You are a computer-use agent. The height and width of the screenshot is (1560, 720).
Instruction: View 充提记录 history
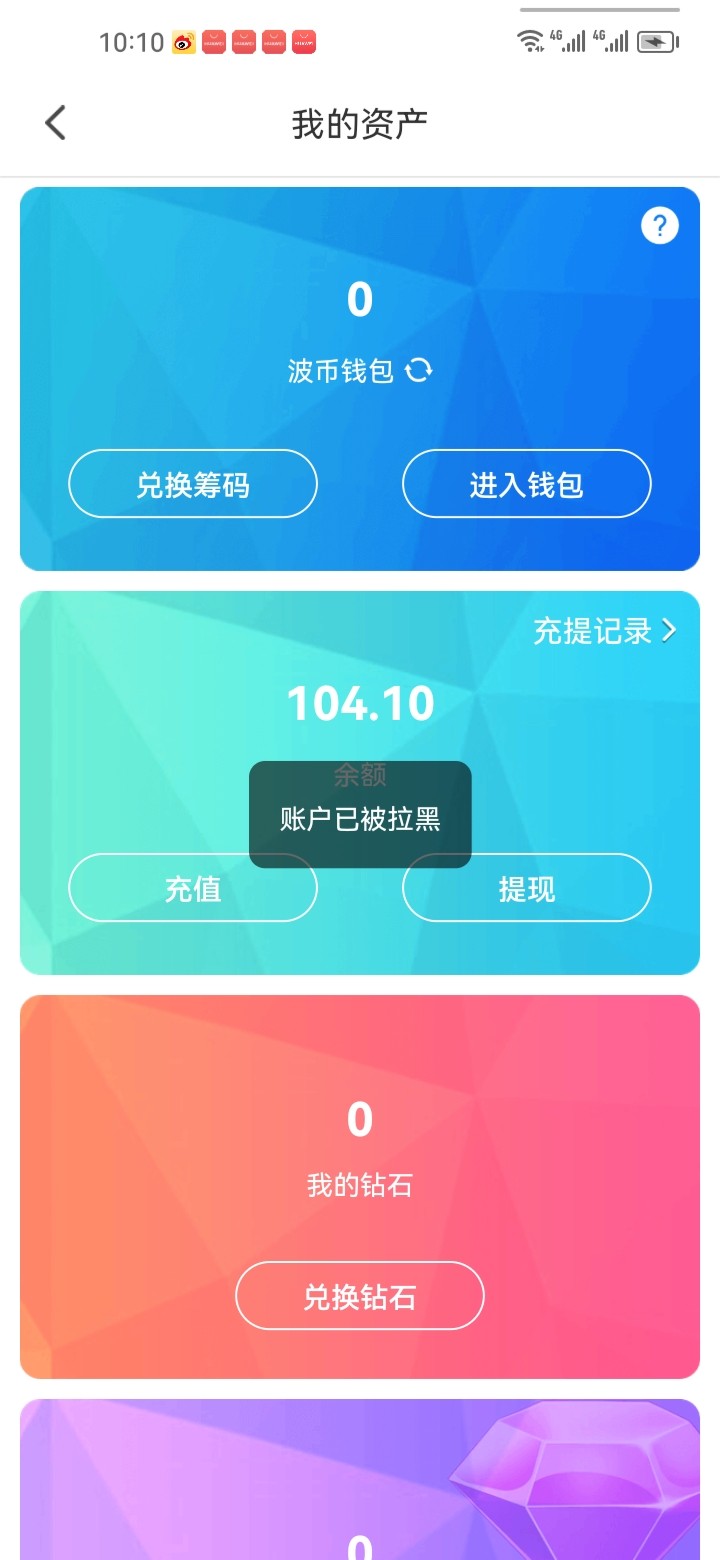(x=605, y=630)
